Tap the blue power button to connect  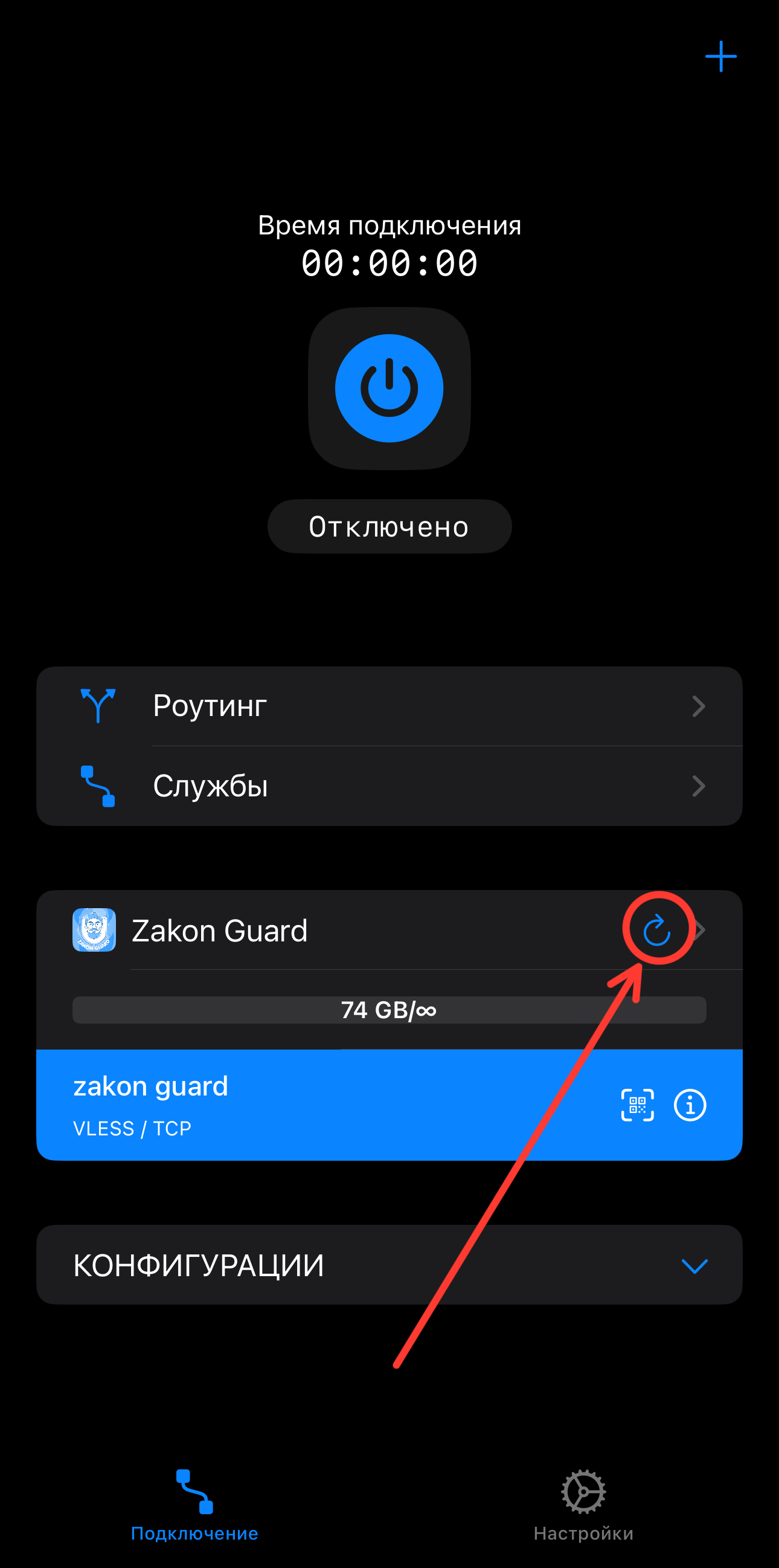(389, 389)
